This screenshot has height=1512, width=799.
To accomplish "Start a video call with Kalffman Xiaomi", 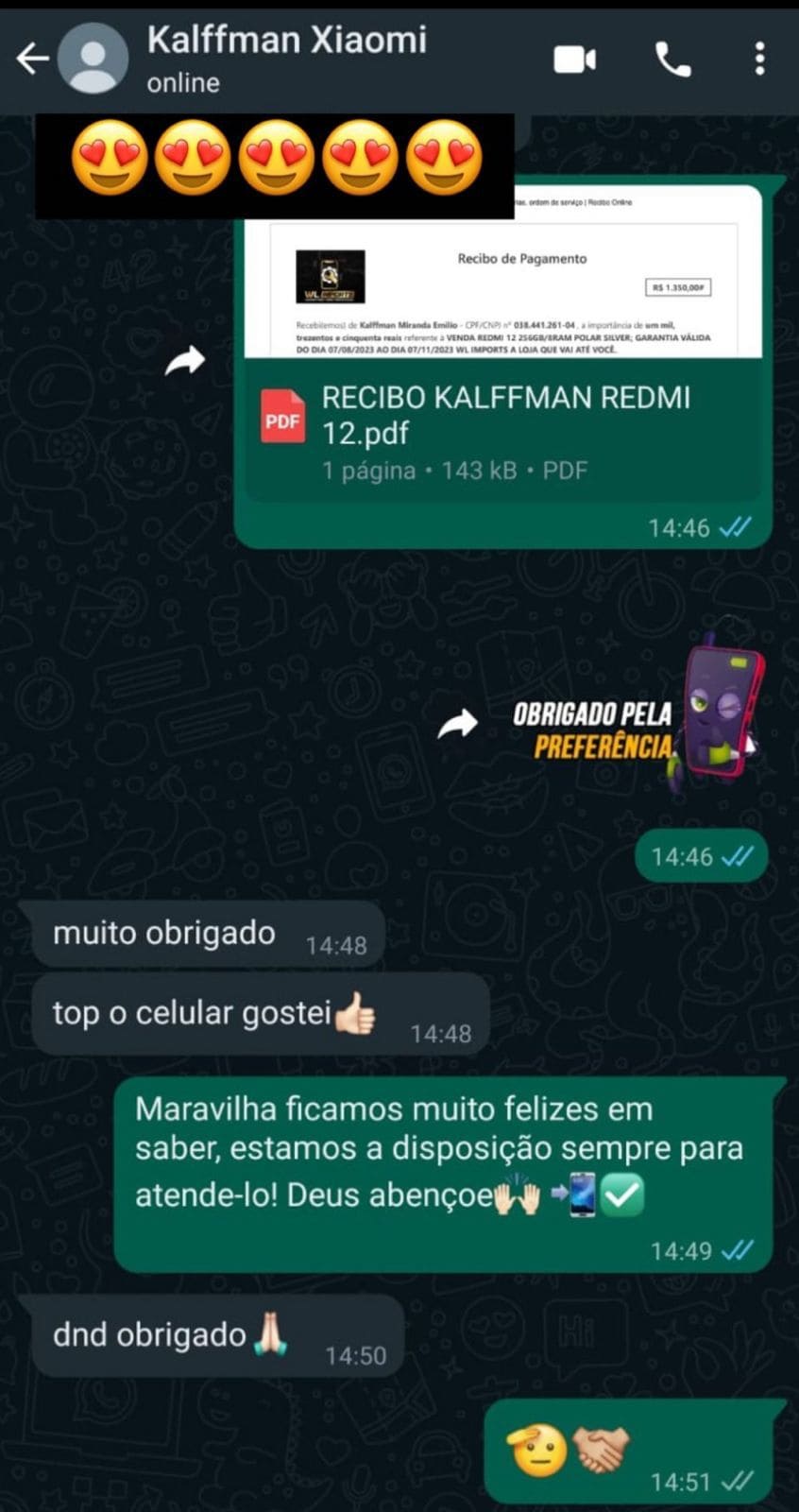I will [x=574, y=60].
